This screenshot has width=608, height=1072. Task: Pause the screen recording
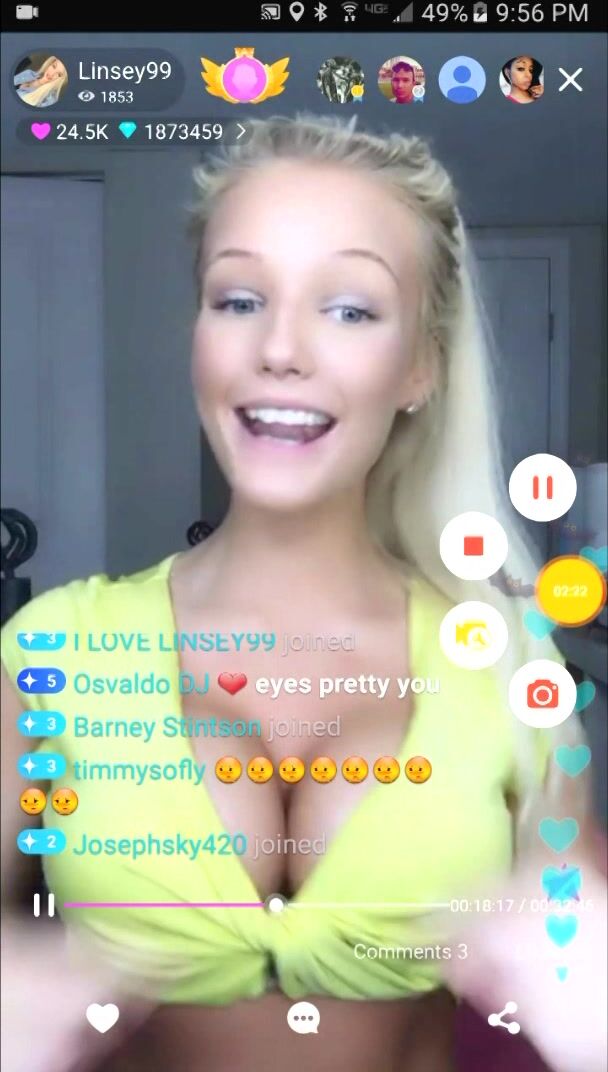542,488
